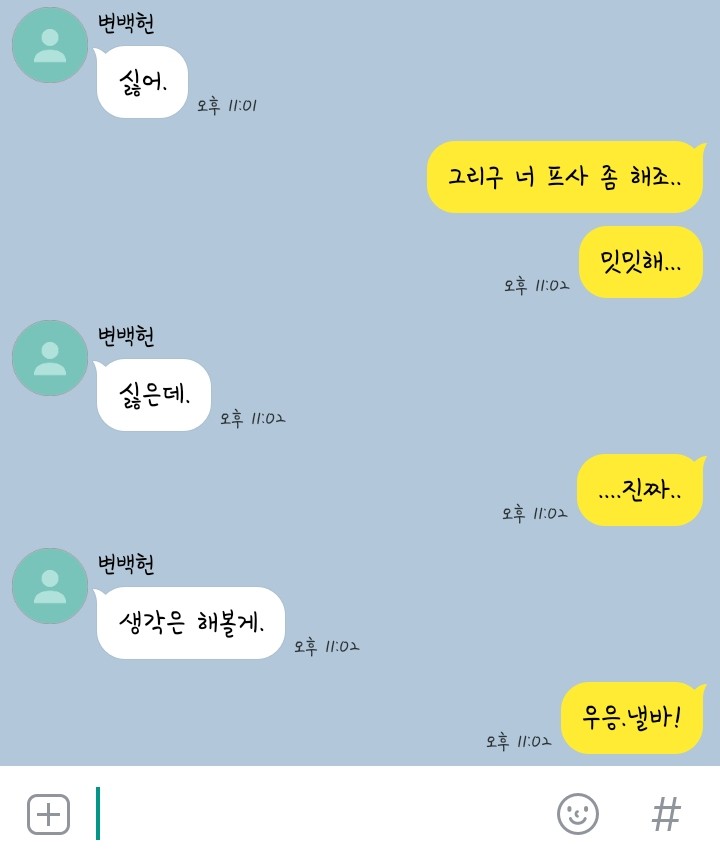
Task: Focus the message text input field
Action: click(x=320, y=814)
